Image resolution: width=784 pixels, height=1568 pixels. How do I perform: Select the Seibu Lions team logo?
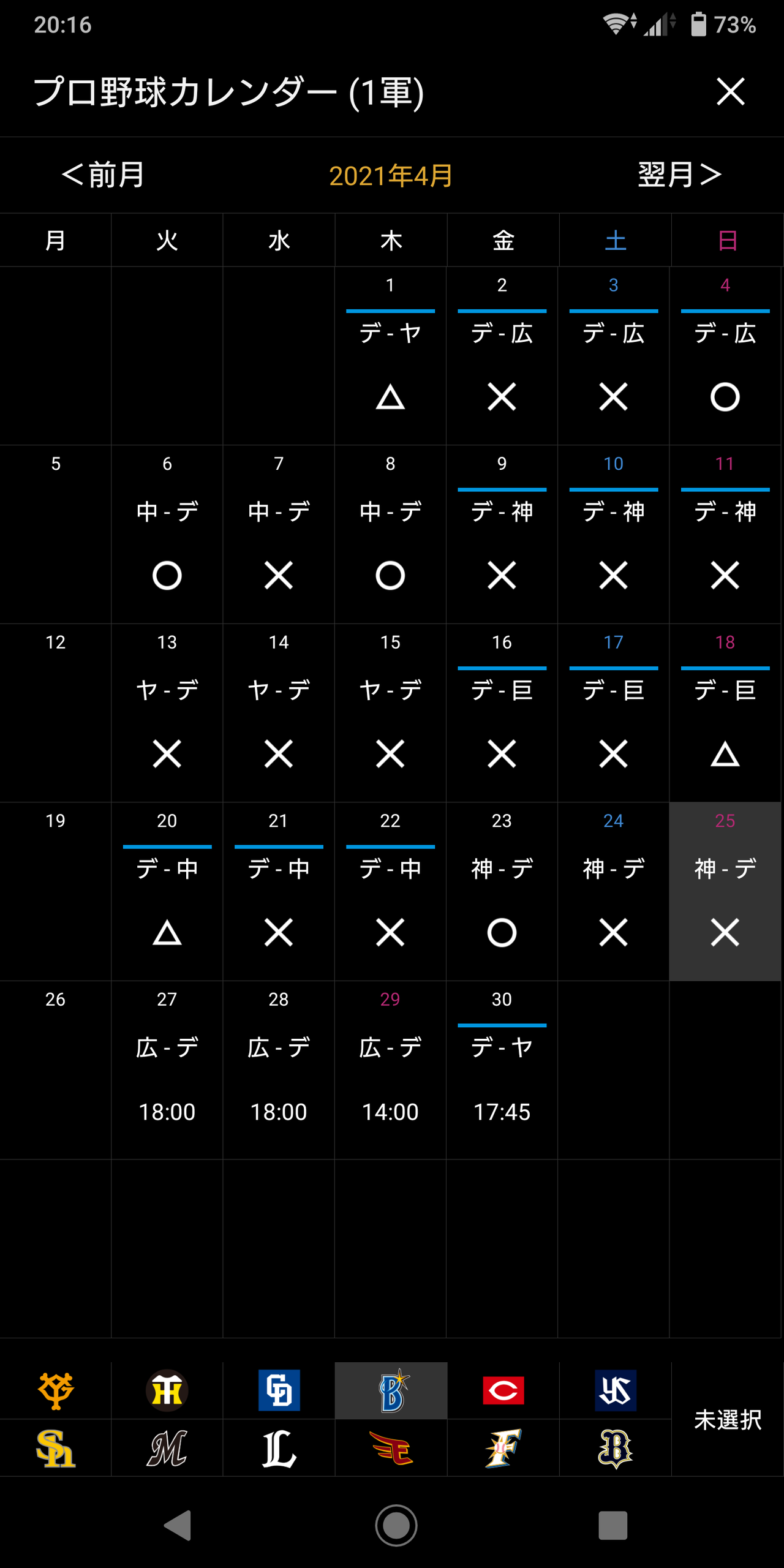pos(279,1449)
